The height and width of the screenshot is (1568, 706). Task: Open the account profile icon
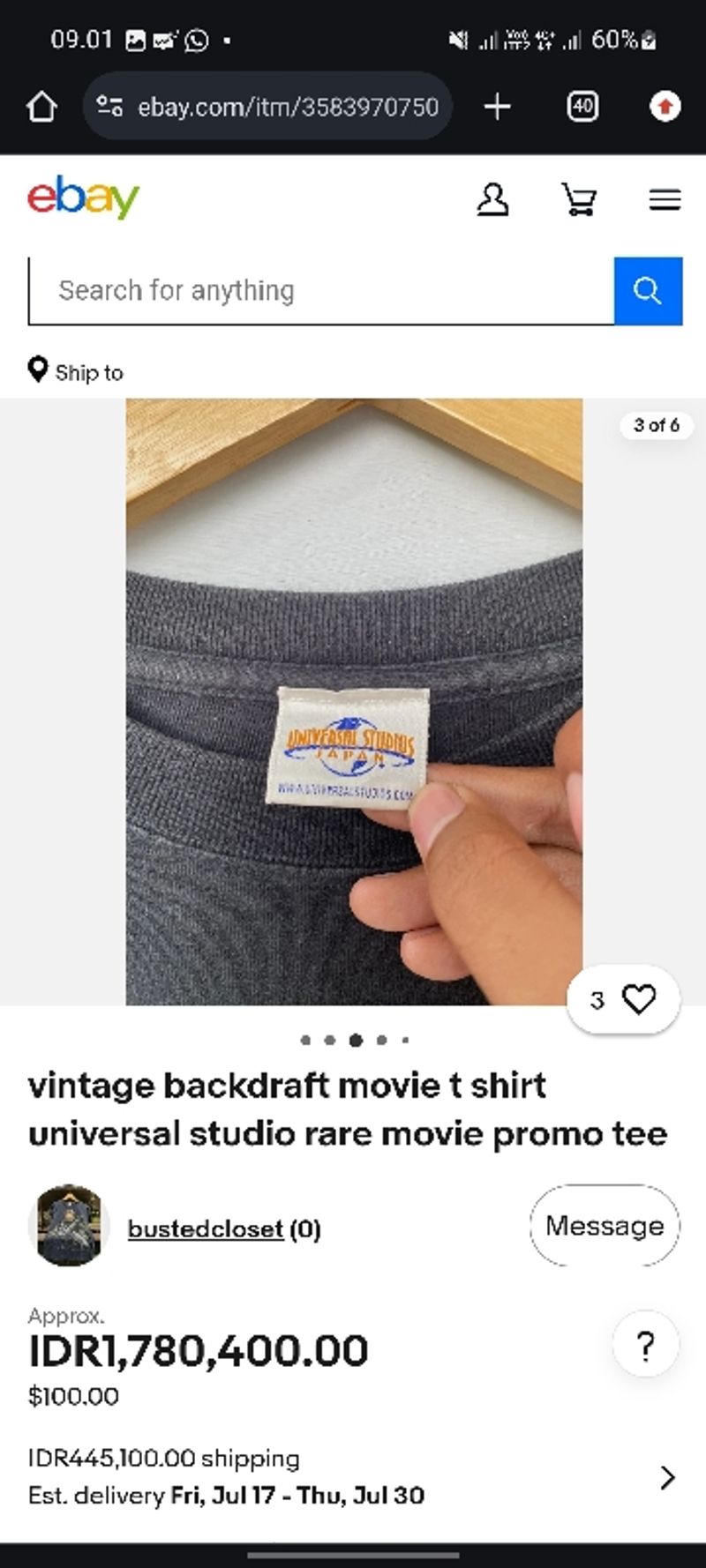tap(492, 199)
